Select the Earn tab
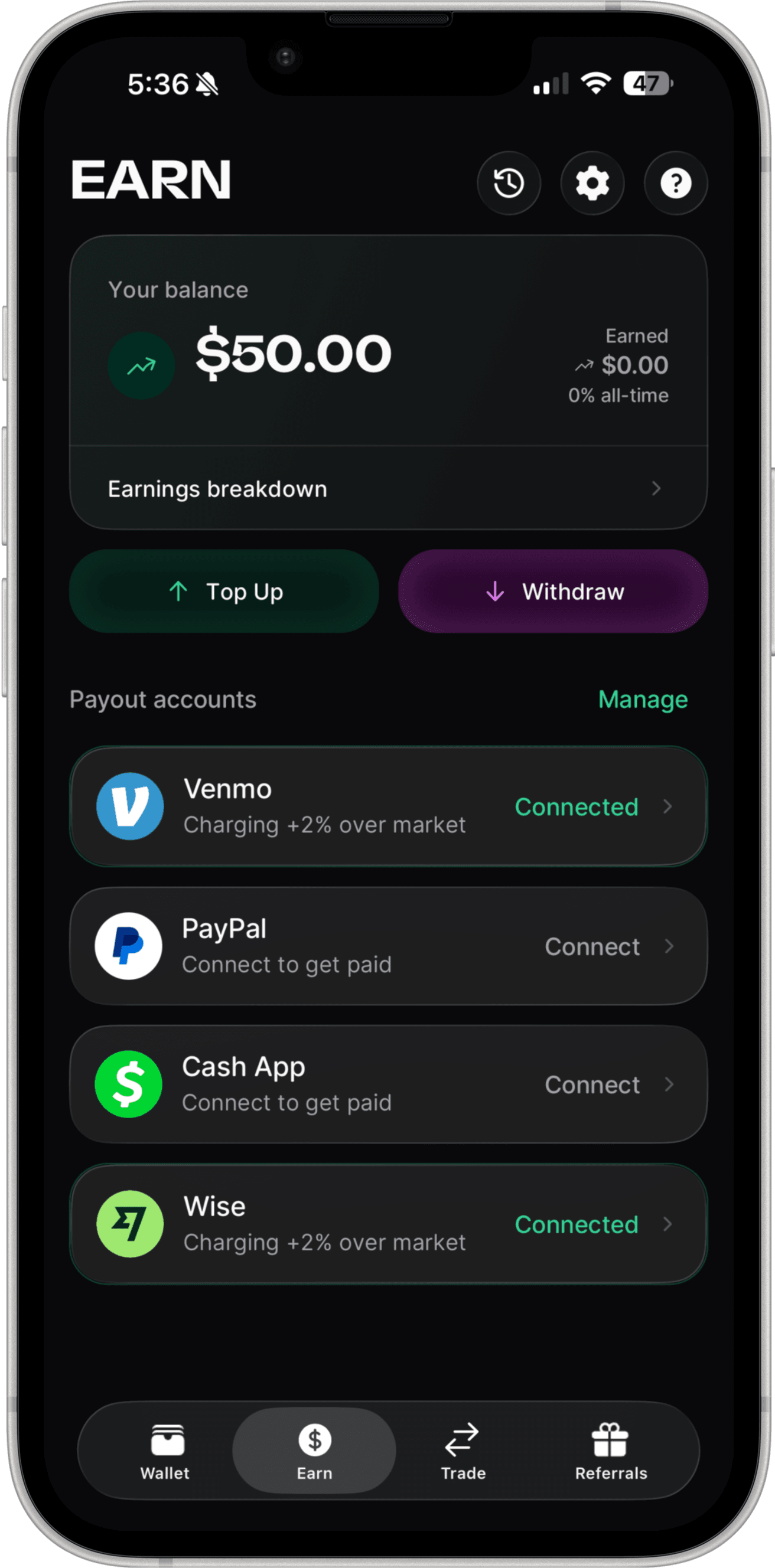The width and height of the screenshot is (775, 1568). coord(314,1451)
